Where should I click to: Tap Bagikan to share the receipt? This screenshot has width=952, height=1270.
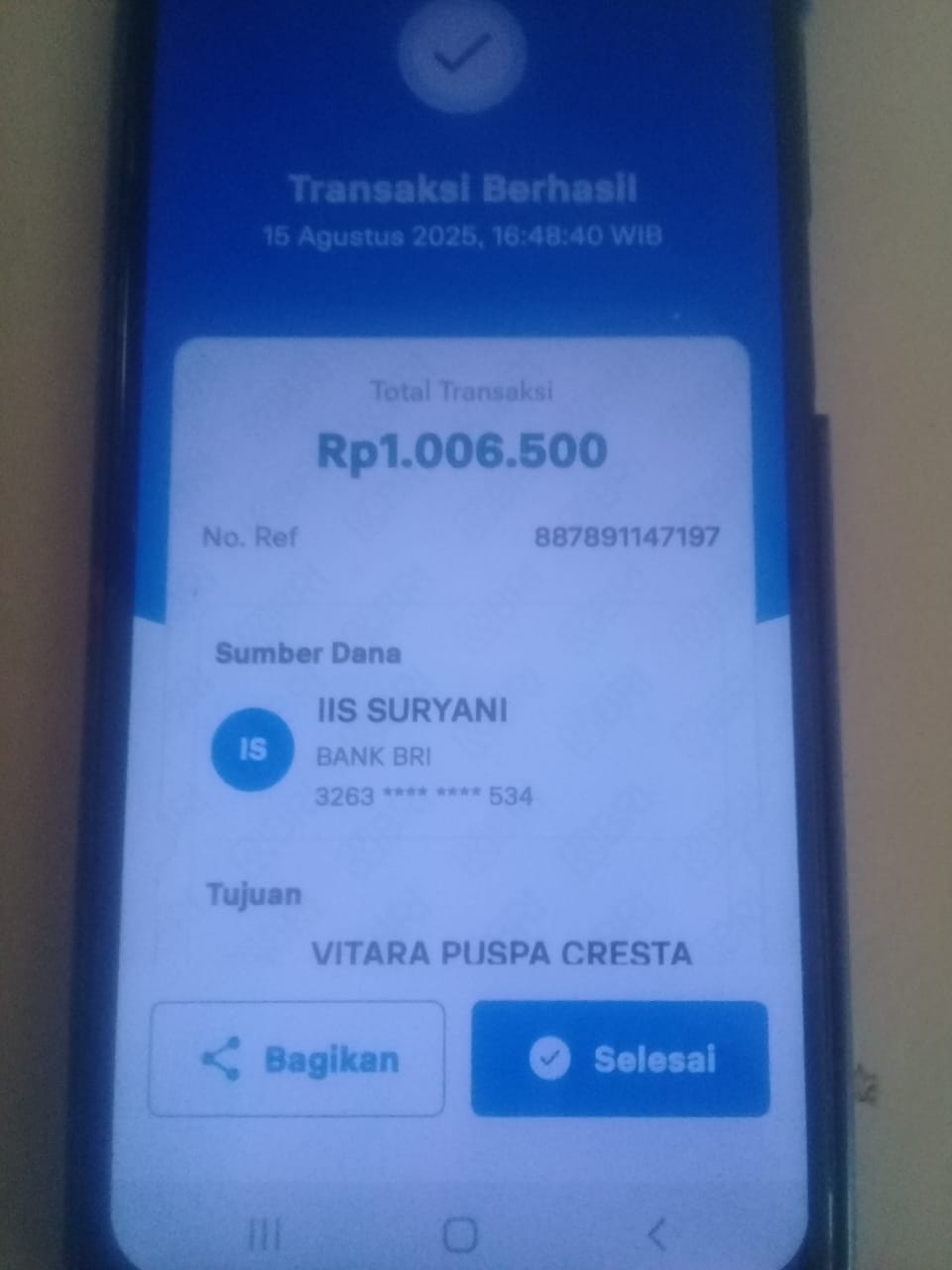point(296,1059)
